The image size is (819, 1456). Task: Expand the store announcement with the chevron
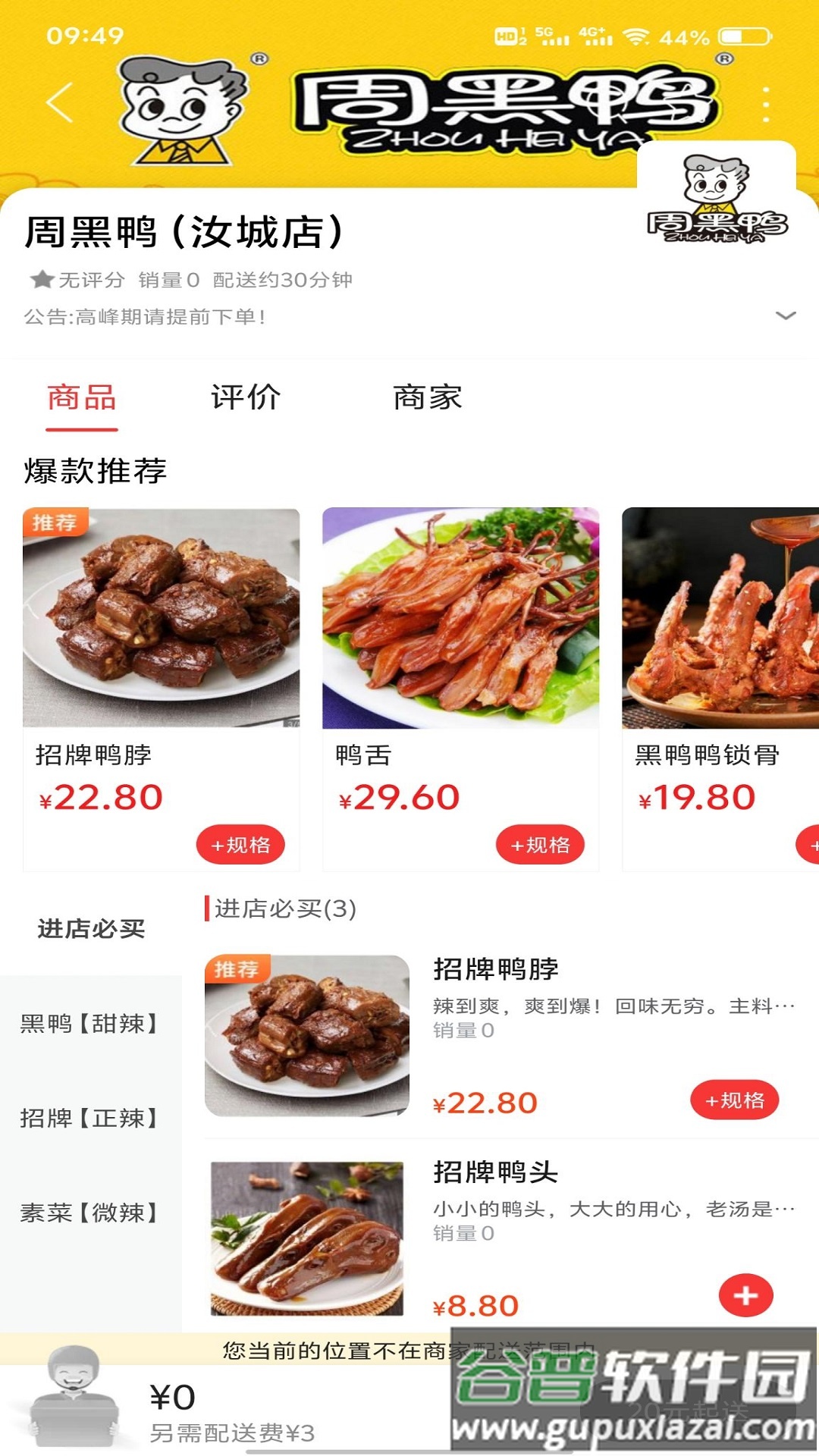[785, 317]
